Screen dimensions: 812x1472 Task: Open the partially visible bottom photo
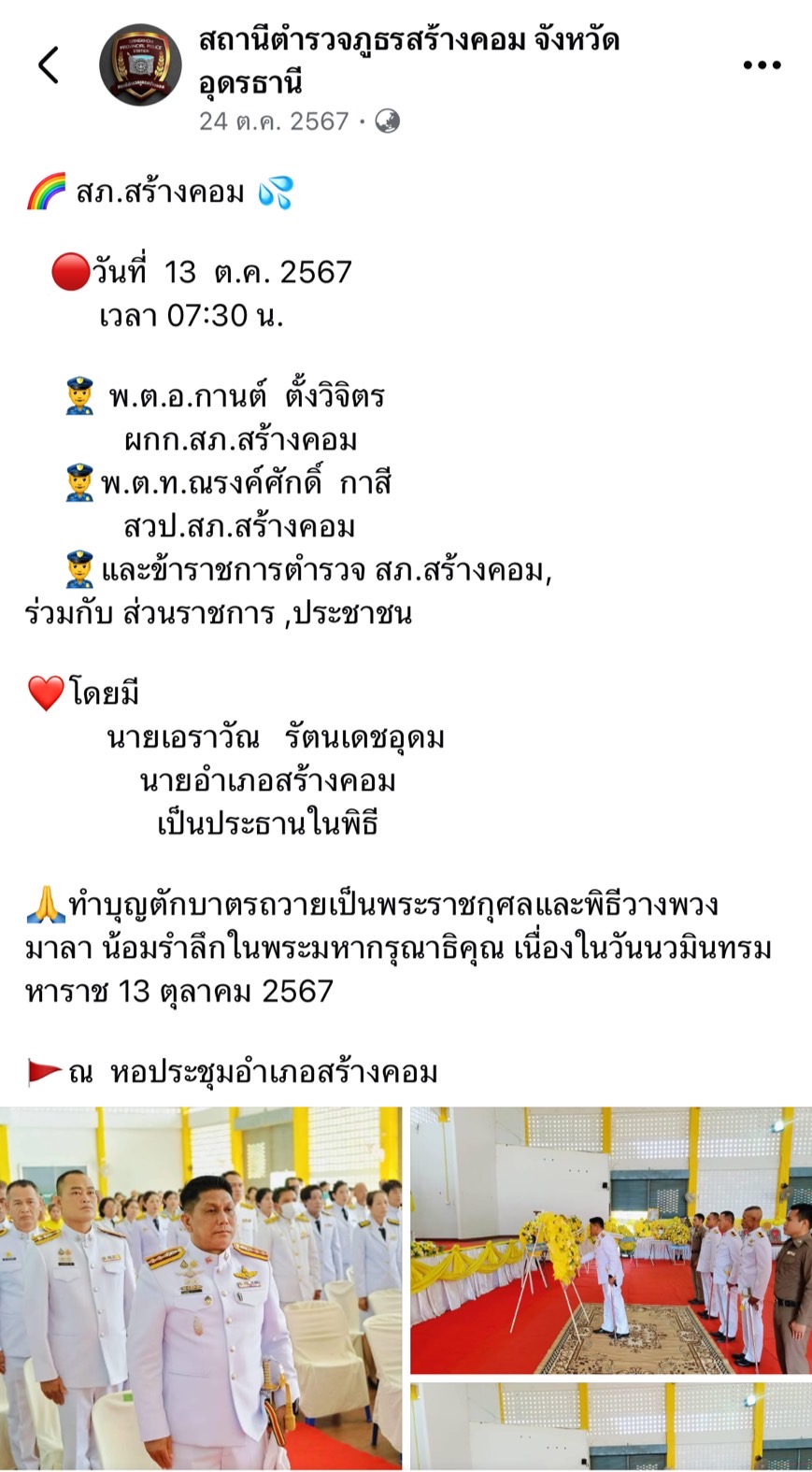(610, 1427)
